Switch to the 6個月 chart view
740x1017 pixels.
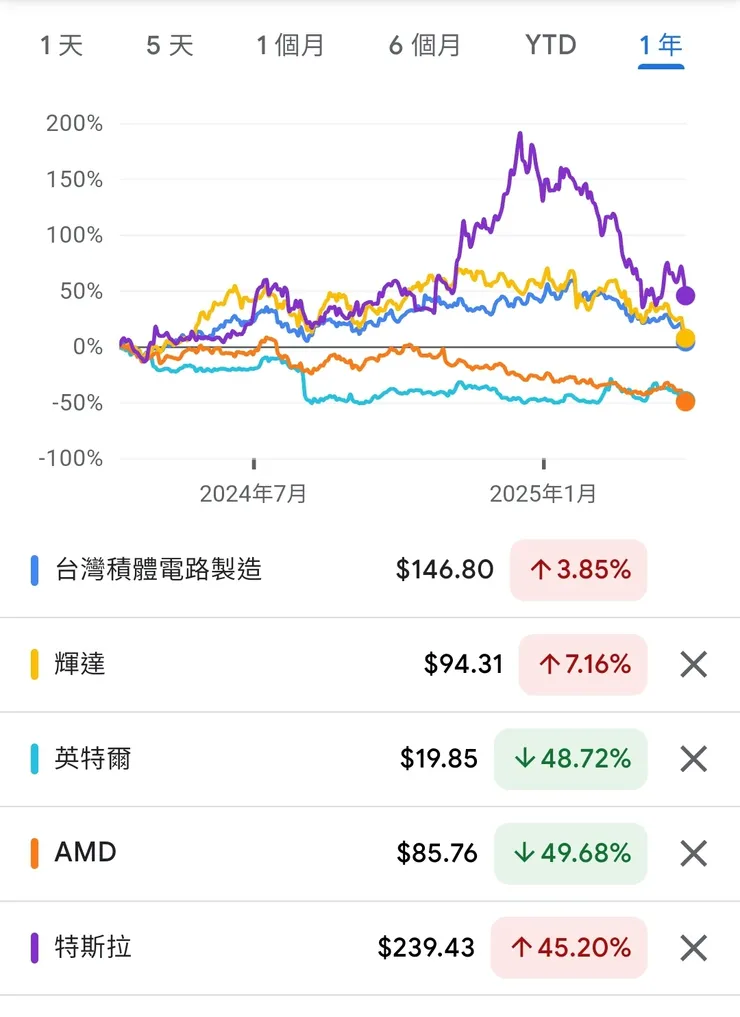tap(423, 44)
